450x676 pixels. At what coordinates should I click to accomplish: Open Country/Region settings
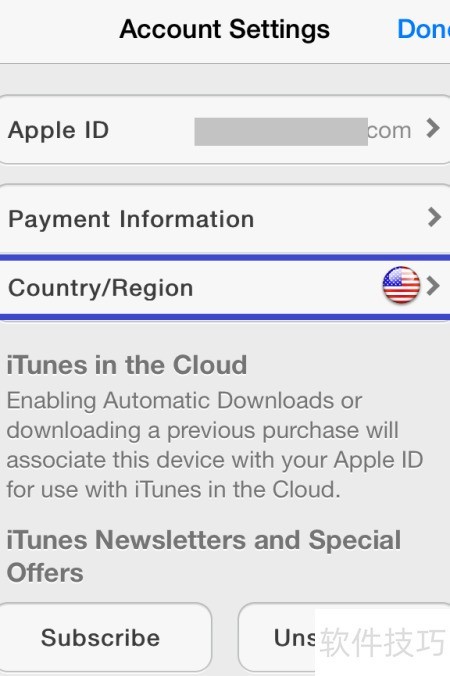click(225, 288)
